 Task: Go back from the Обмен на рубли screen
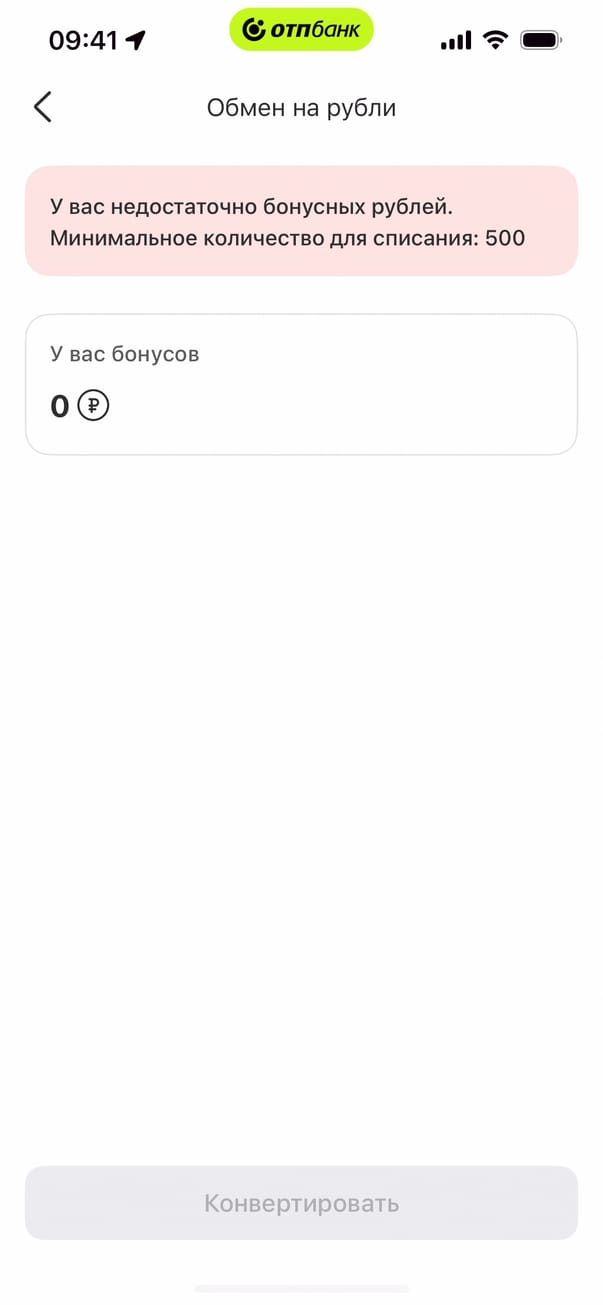42,107
